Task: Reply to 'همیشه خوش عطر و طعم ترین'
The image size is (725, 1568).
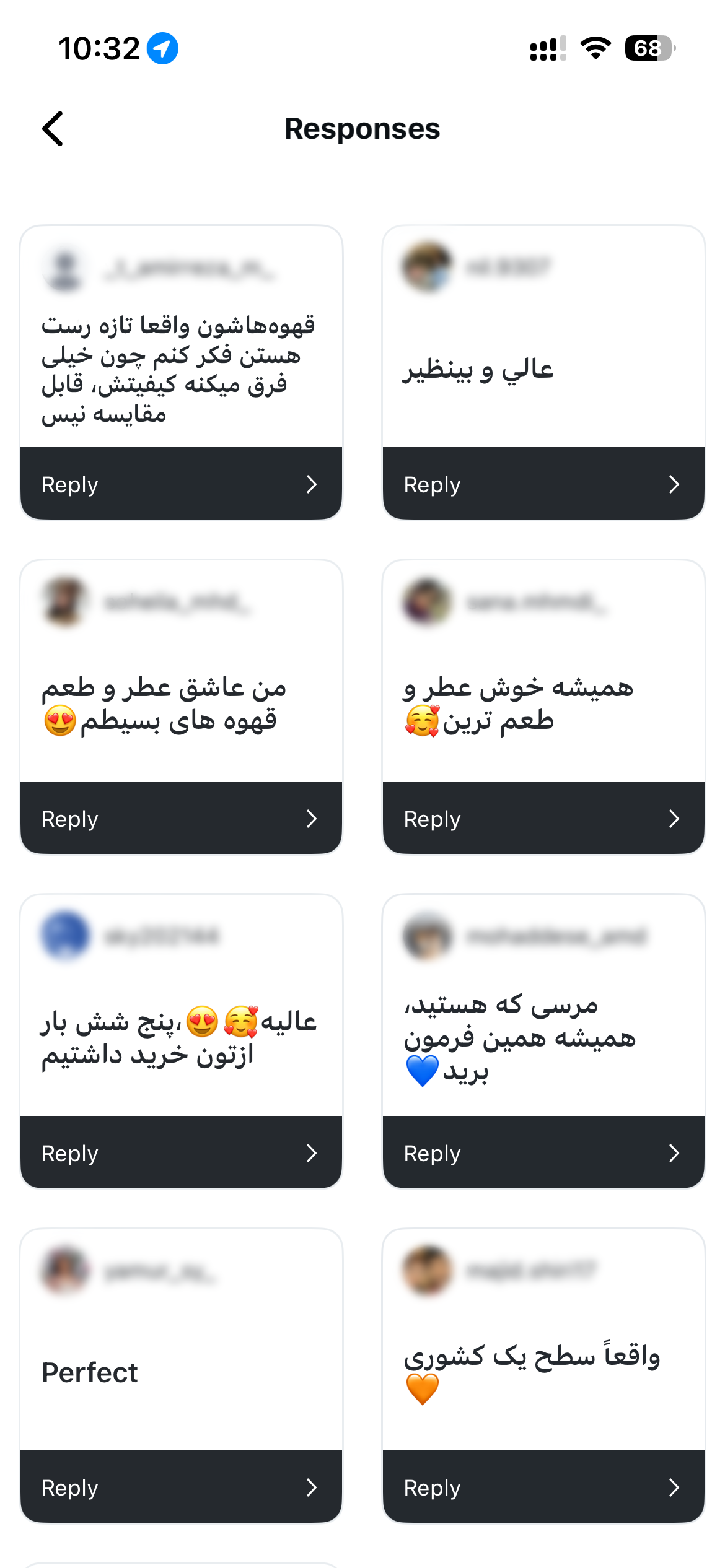Action: tap(543, 818)
